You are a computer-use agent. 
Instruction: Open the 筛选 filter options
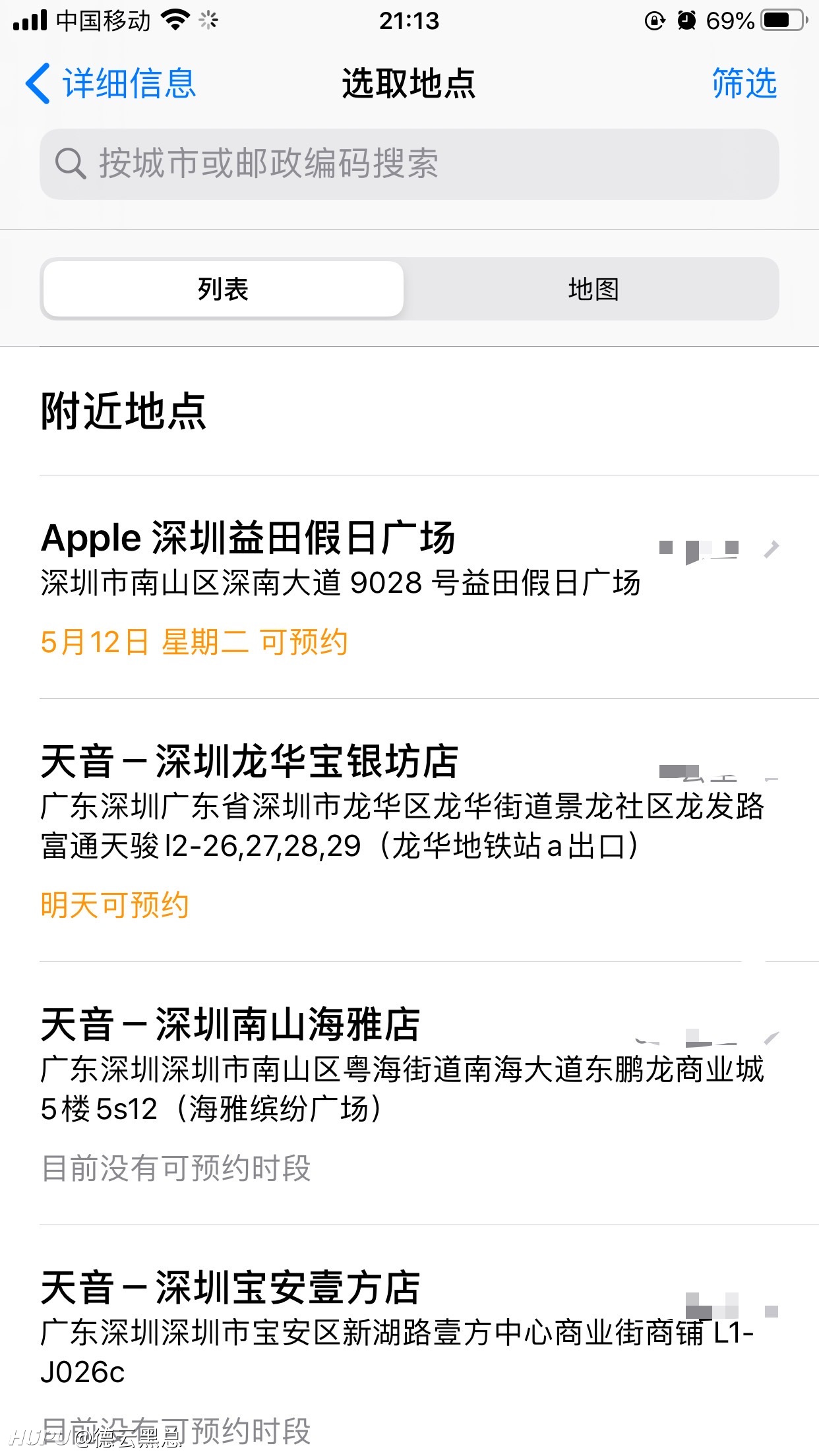pos(744,84)
